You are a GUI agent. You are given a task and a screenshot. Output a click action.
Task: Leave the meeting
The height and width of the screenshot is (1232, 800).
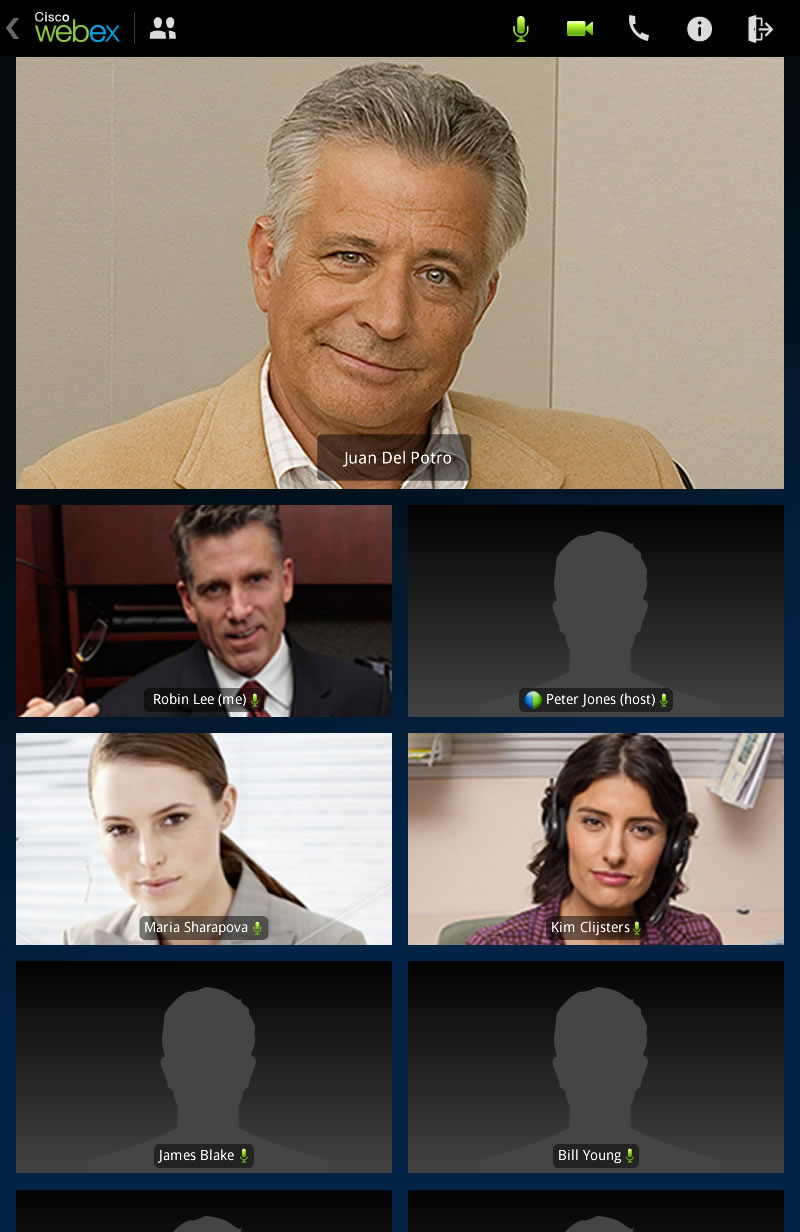click(x=760, y=29)
